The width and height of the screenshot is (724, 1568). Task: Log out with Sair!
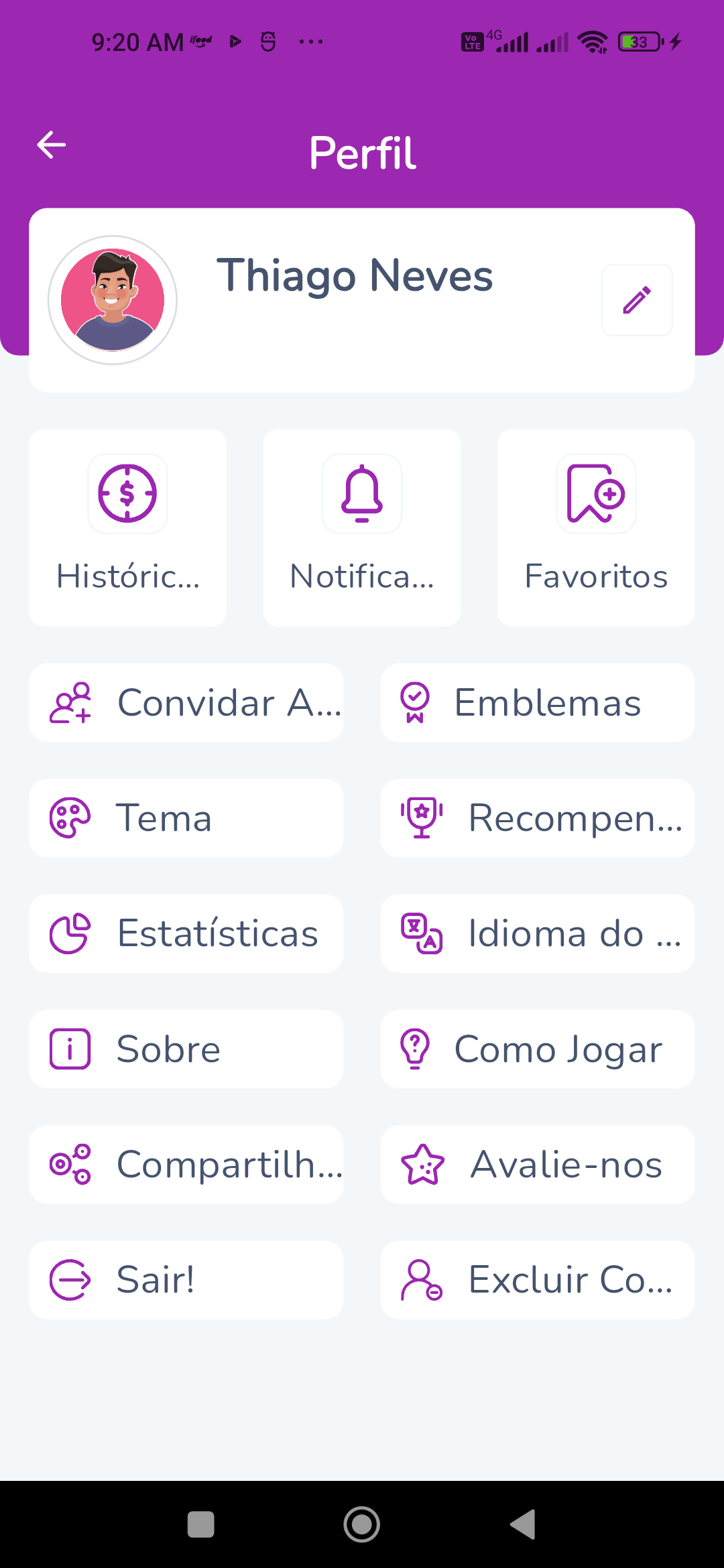coord(186,1280)
